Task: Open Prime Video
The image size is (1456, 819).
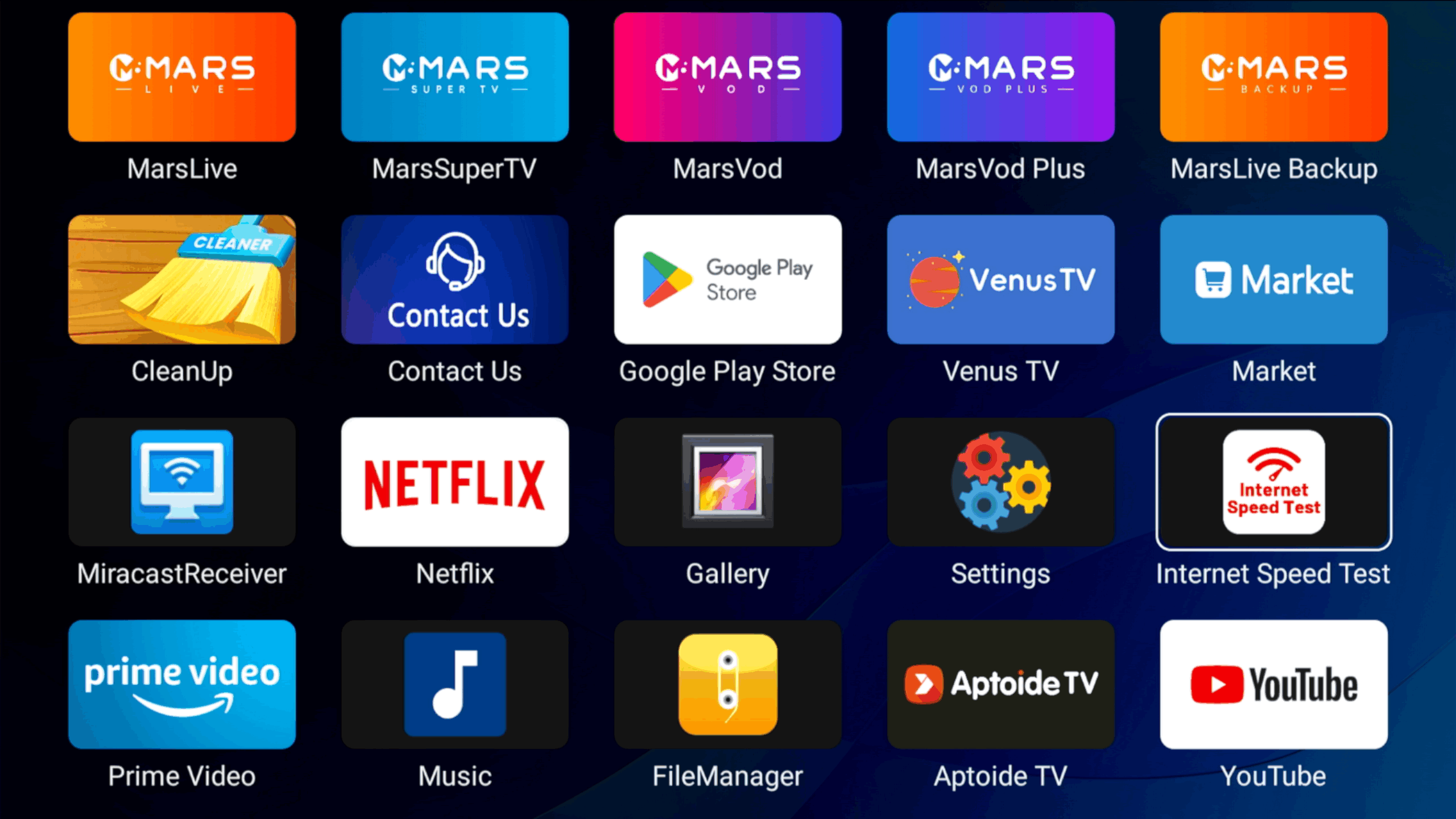Action: tap(182, 684)
